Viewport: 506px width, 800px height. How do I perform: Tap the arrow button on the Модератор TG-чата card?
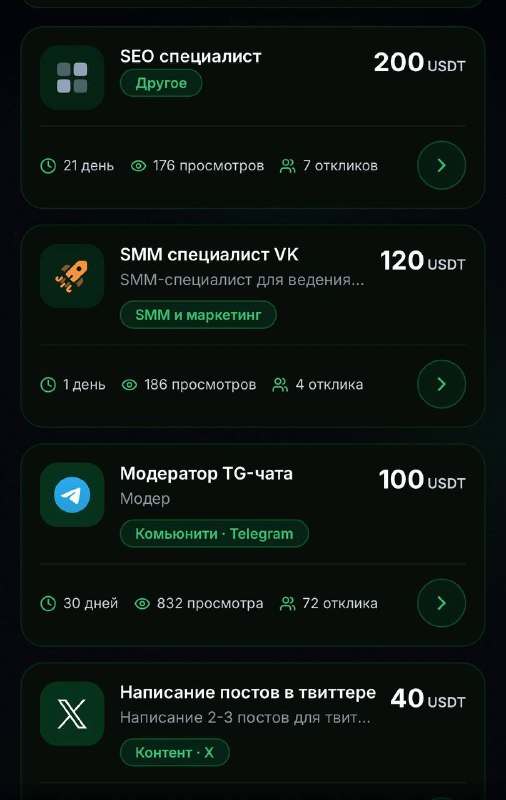pos(441,603)
